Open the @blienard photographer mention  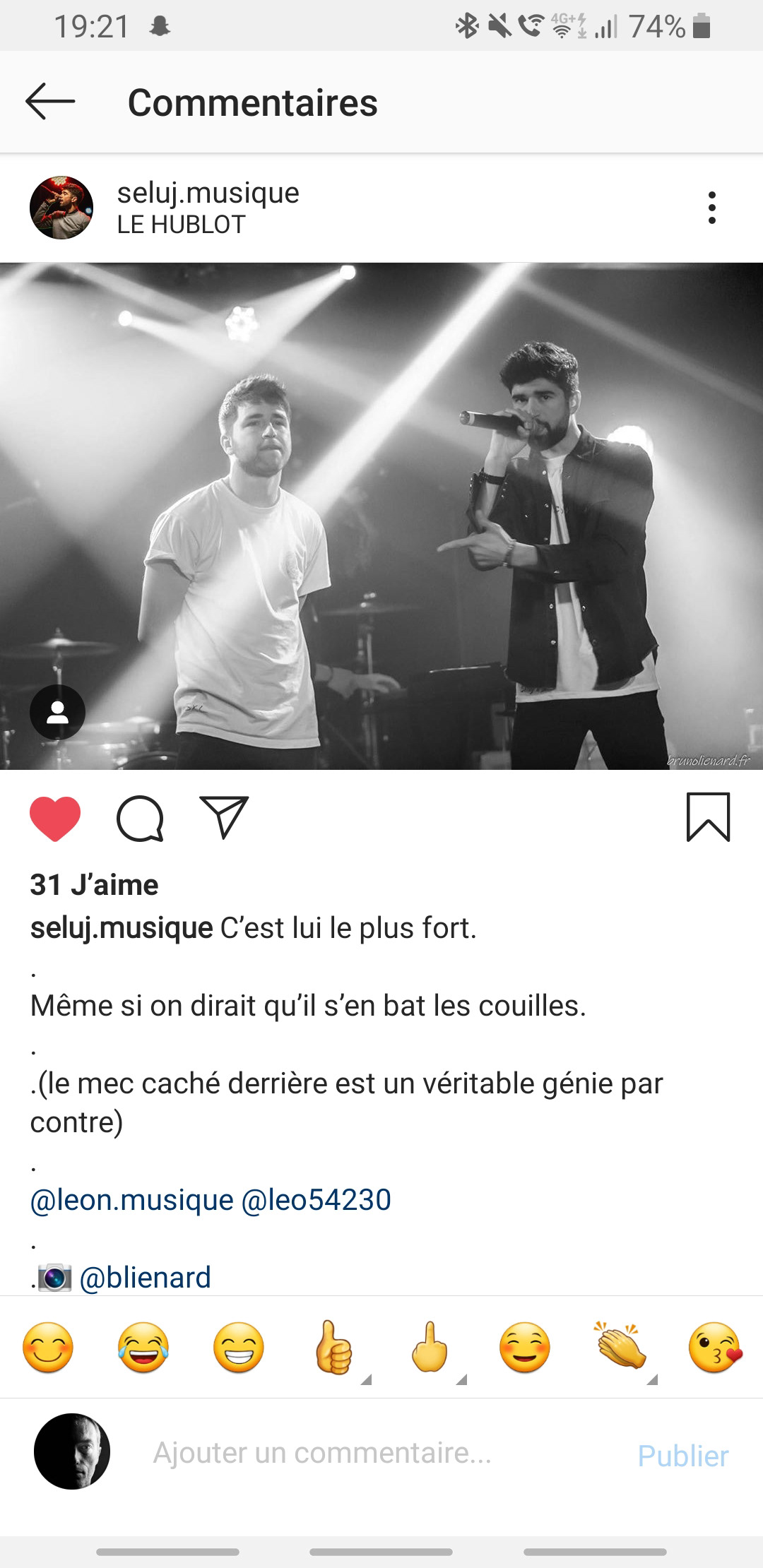pyautogui.click(x=146, y=1278)
